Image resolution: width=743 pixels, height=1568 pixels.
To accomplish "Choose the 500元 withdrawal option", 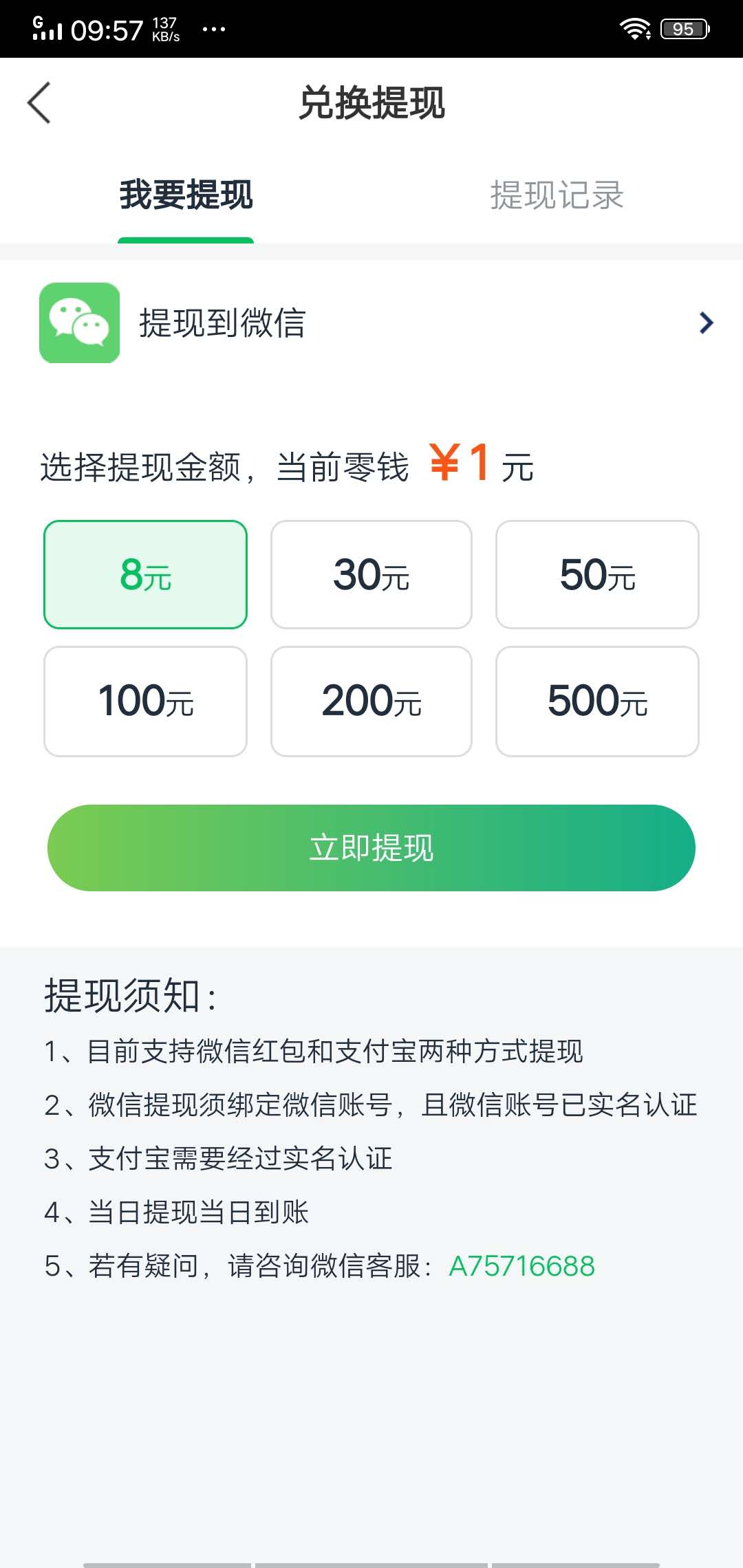I will click(597, 700).
